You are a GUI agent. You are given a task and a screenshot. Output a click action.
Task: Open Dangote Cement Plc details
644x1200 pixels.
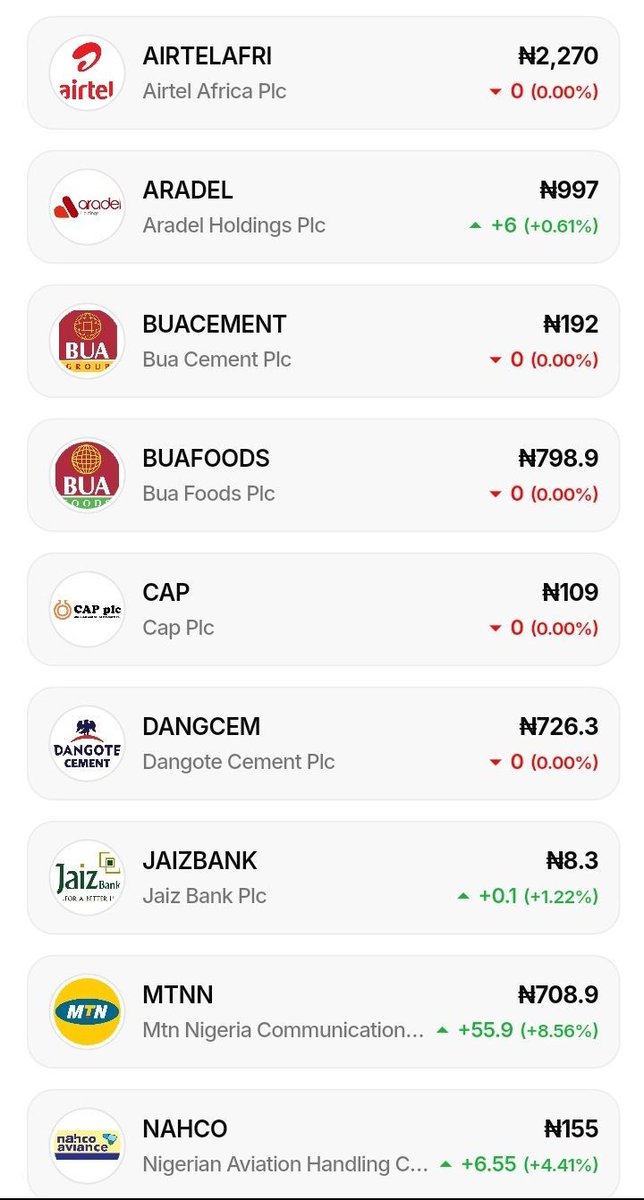323,743
